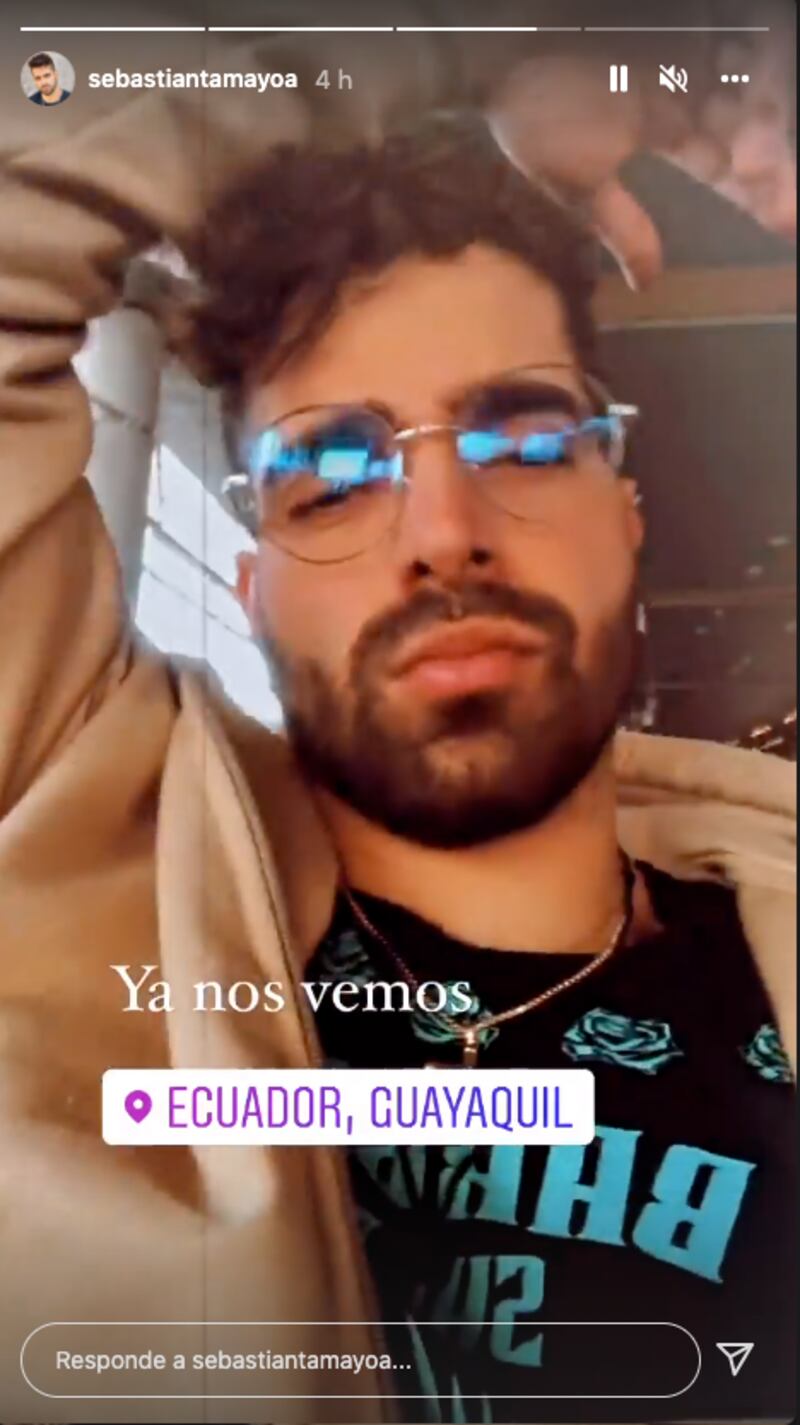Unmute the story sound
This screenshot has height=1425, width=800.
[x=674, y=79]
